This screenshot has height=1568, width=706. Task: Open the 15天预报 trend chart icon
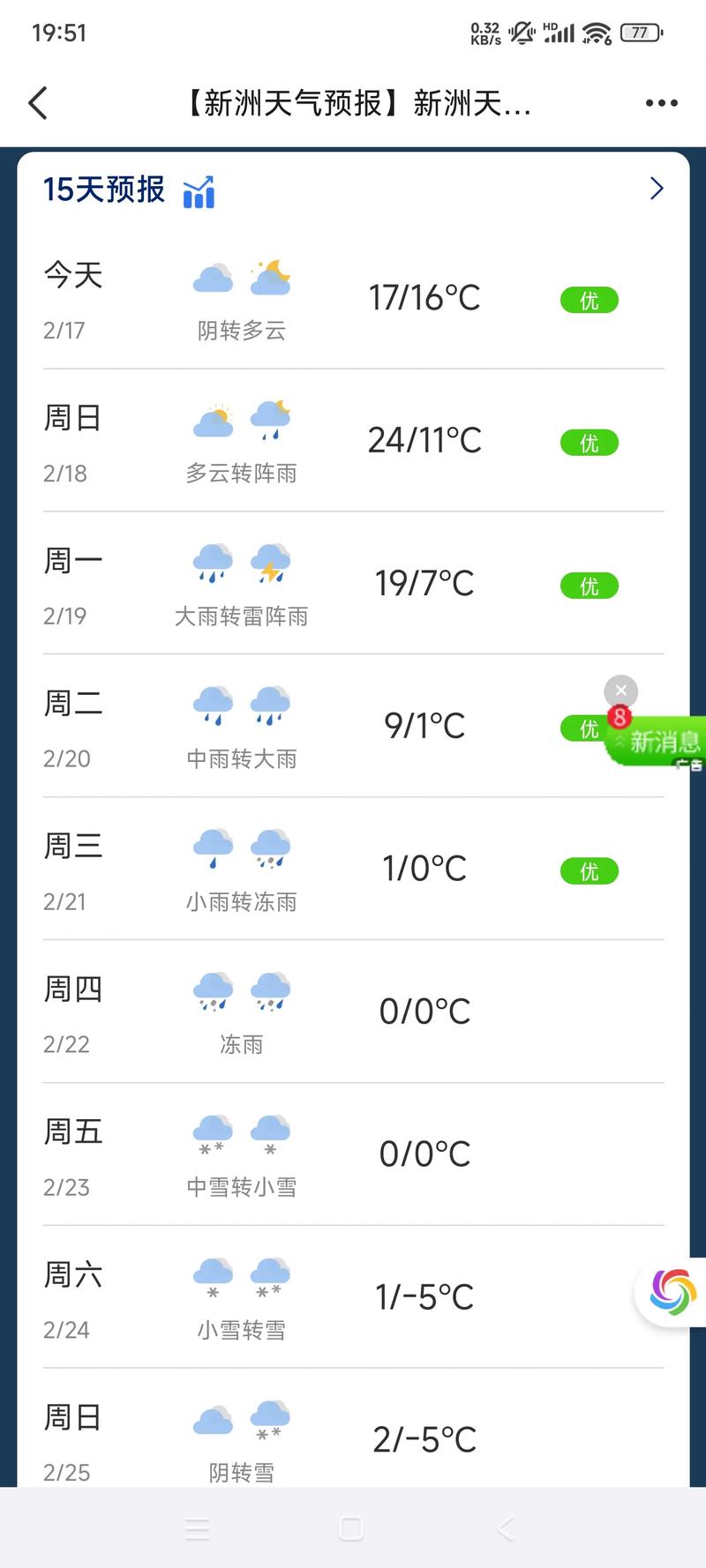click(x=199, y=190)
